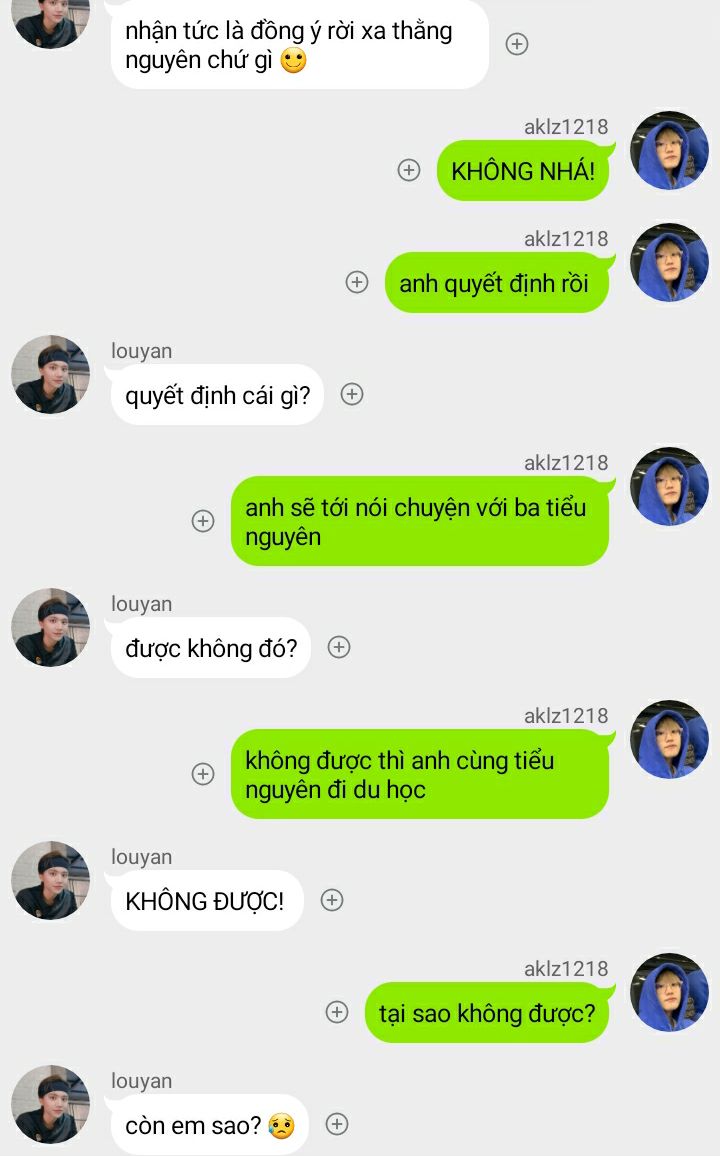Tap plus icon beside "quyết định cái gì?"
Image resolution: width=720 pixels, height=1156 pixels.
[352, 394]
